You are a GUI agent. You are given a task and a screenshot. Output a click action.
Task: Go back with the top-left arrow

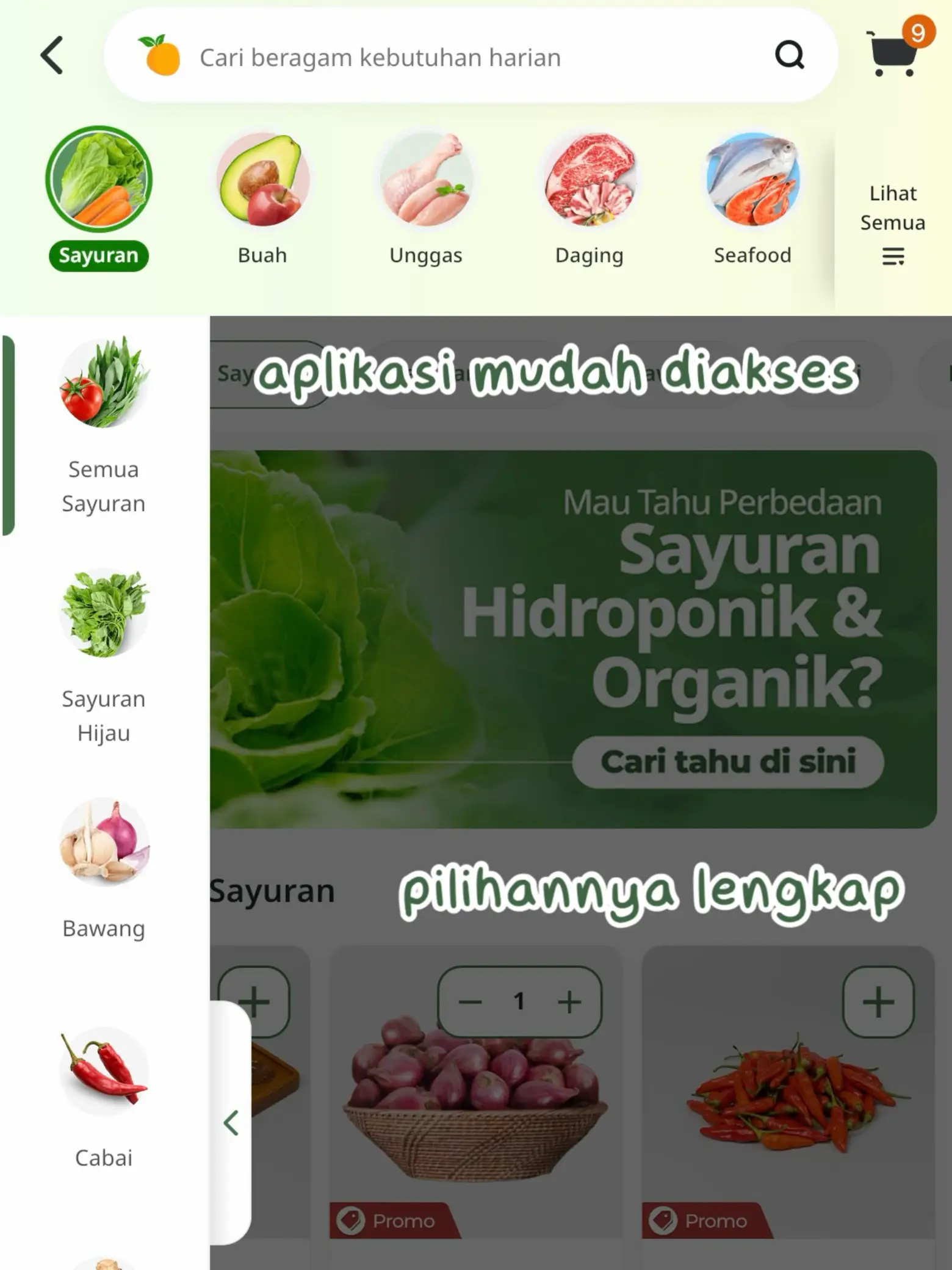[x=52, y=56]
